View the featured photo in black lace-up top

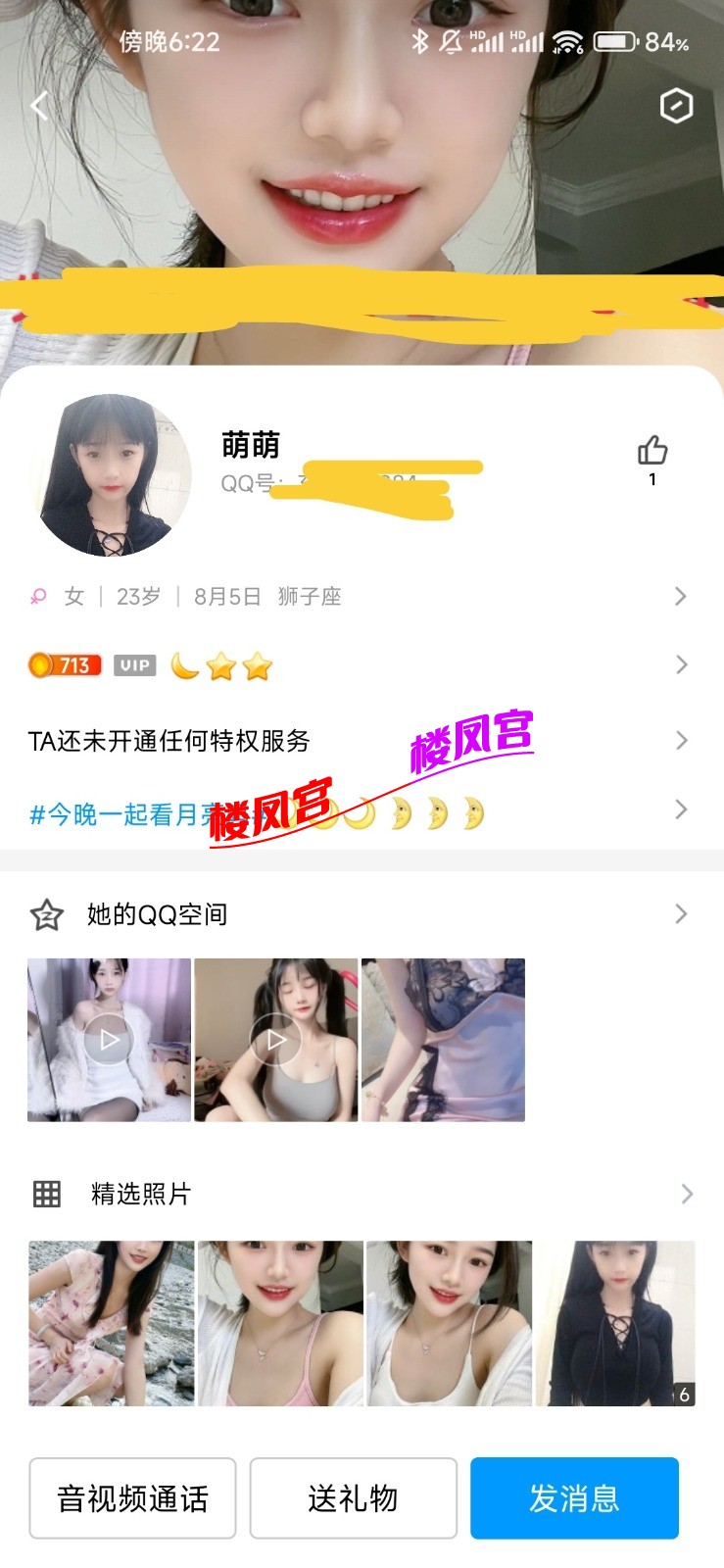click(614, 1323)
